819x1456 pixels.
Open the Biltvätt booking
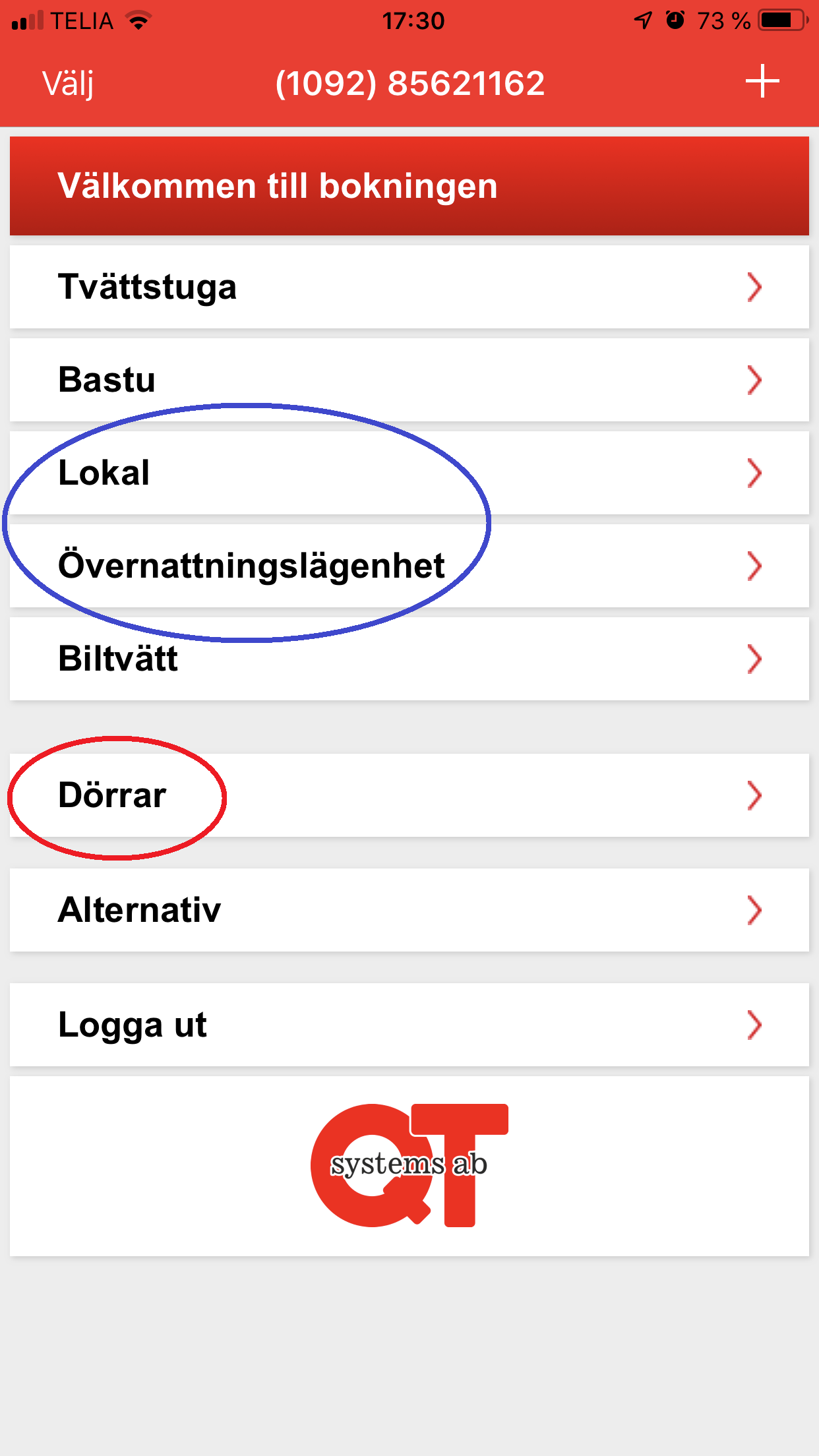click(409, 659)
